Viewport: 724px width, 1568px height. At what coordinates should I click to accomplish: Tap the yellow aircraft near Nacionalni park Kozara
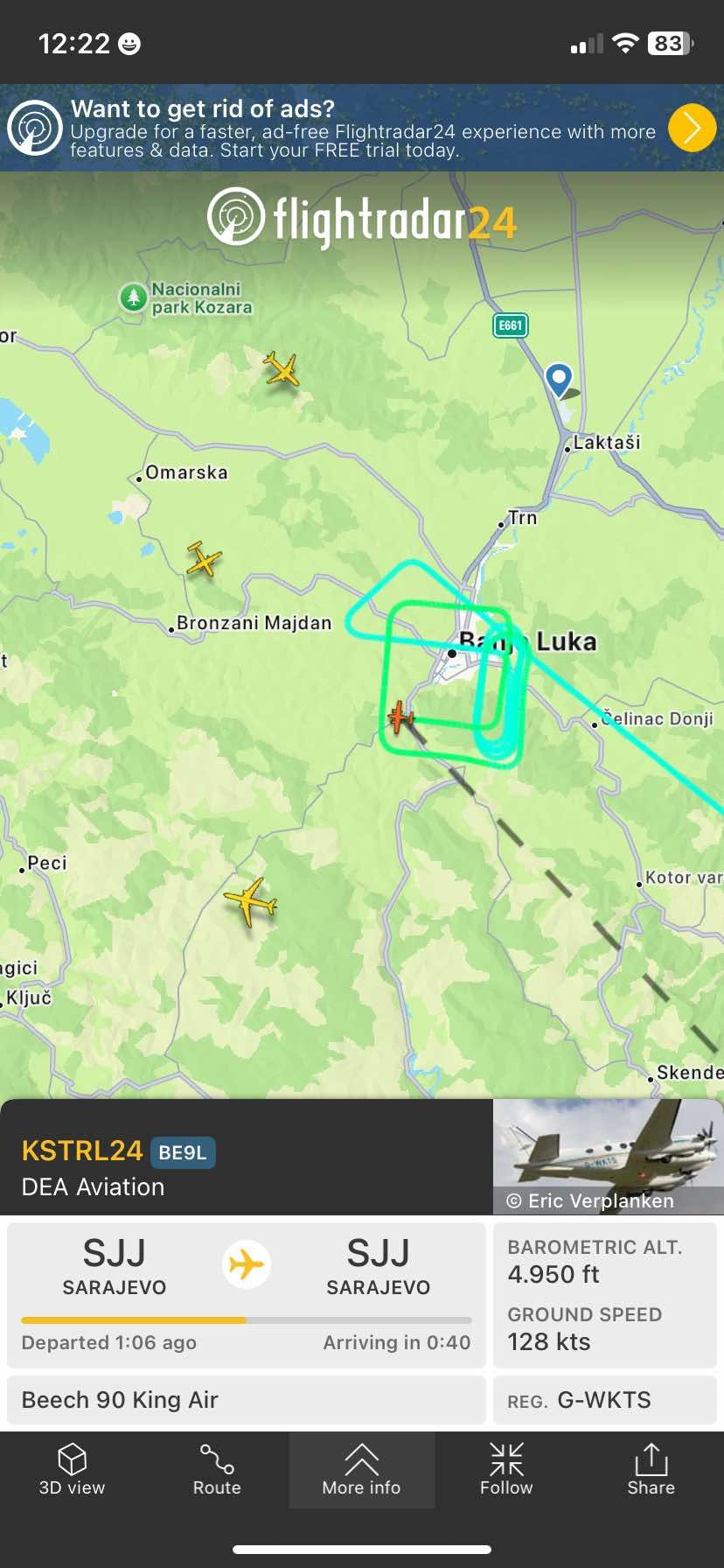(282, 371)
